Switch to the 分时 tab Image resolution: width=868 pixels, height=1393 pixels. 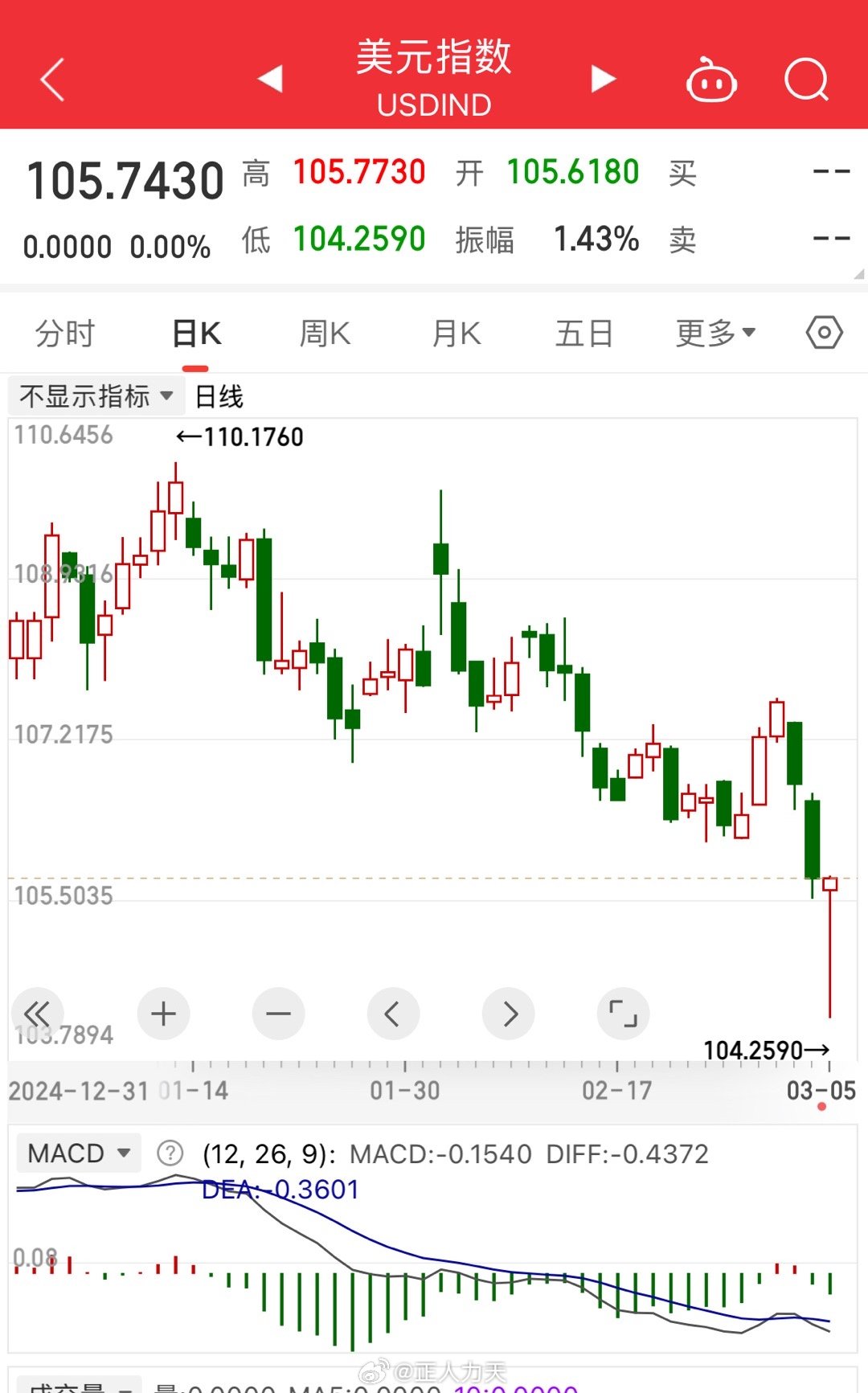[65, 333]
